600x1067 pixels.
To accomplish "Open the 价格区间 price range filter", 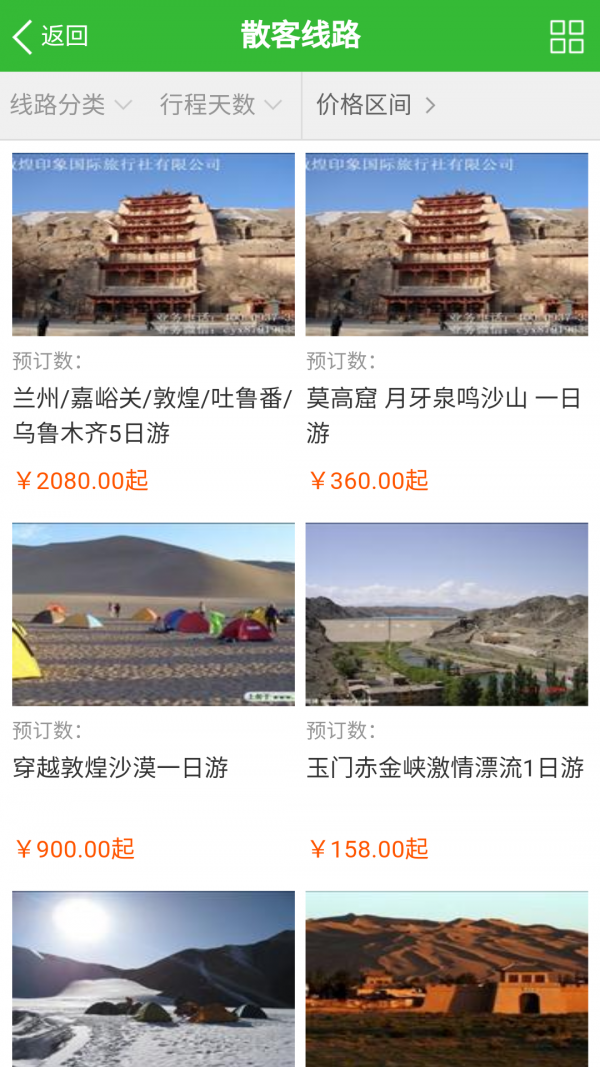I will (376, 104).
